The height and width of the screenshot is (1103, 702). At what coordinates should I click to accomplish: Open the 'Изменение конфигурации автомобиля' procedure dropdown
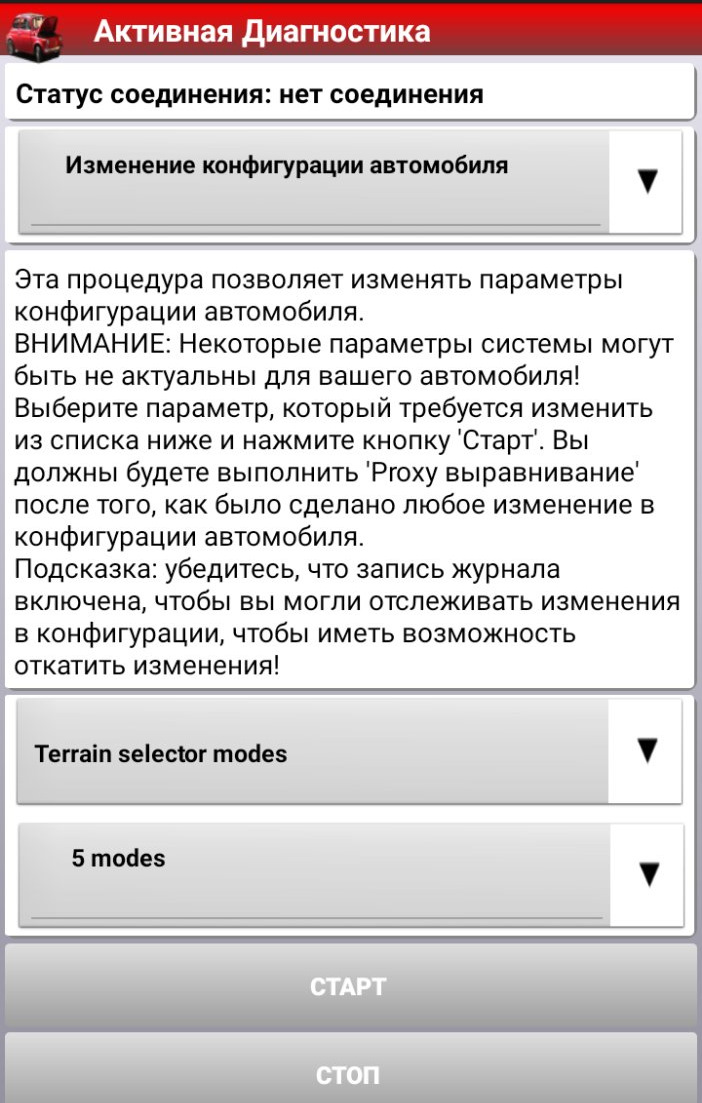[x=350, y=181]
